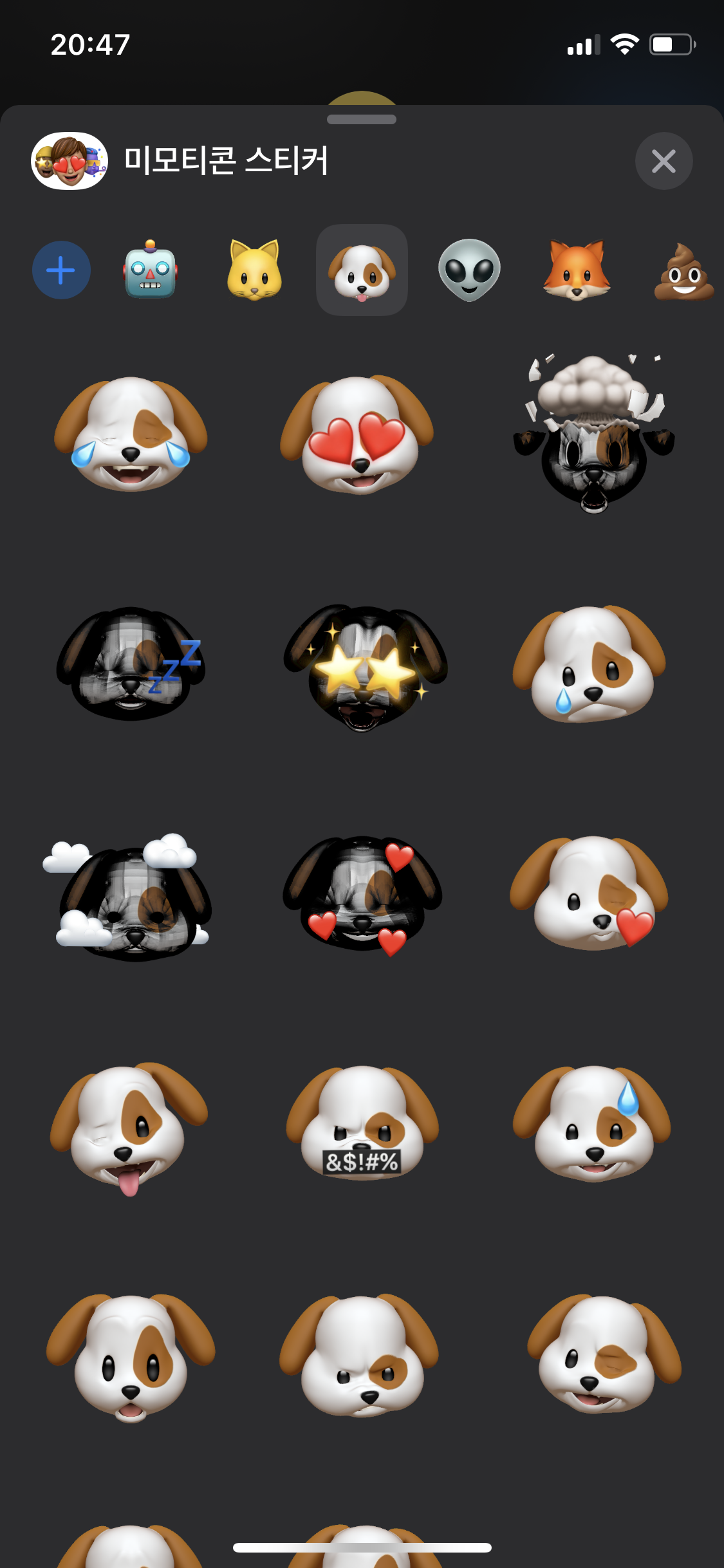Add a new Memoji with plus button
724x1568 pixels.
[61, 270]
